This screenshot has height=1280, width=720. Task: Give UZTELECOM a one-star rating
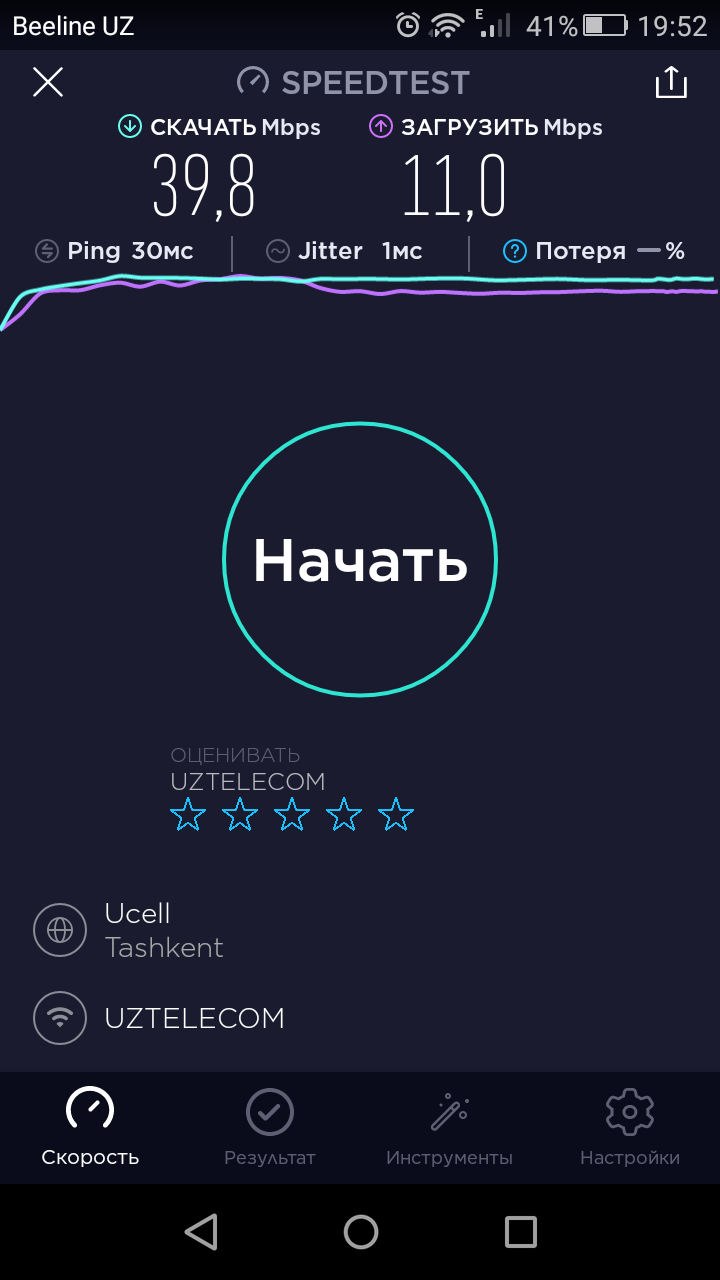(188, 815)
